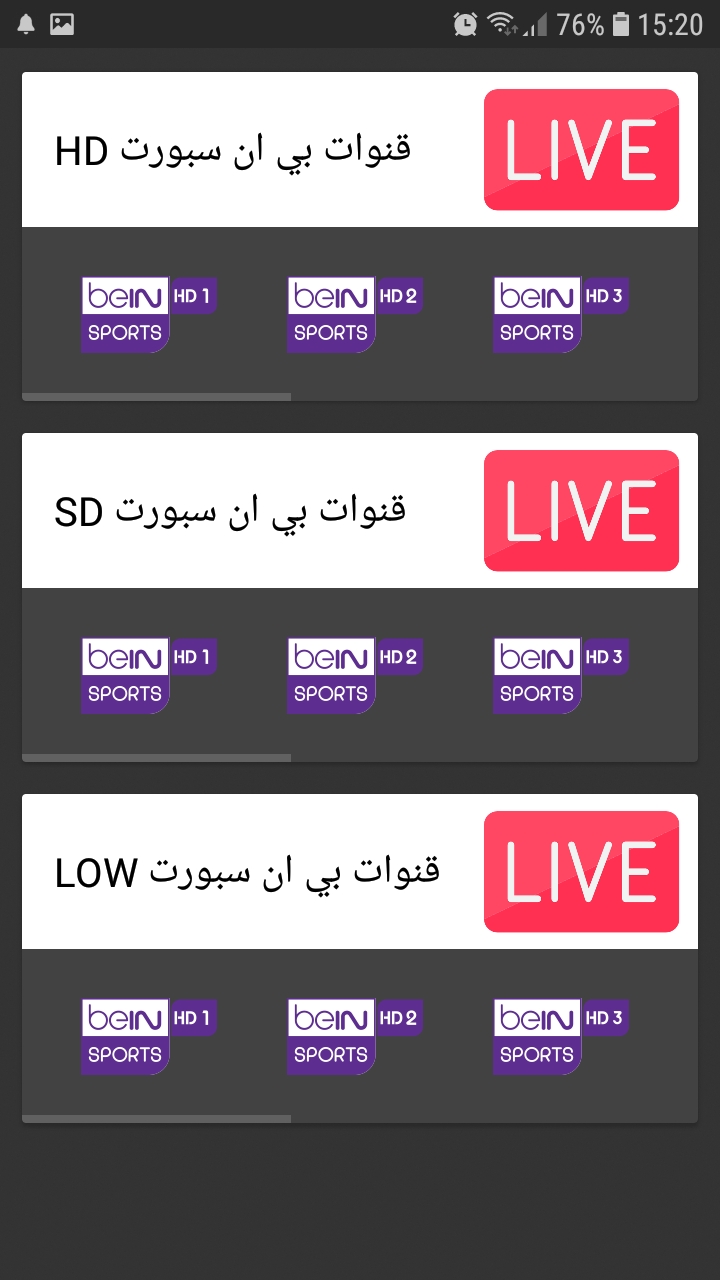
Task: Select beIN Sports HD 2 in HD section
Action: point(355,315)
